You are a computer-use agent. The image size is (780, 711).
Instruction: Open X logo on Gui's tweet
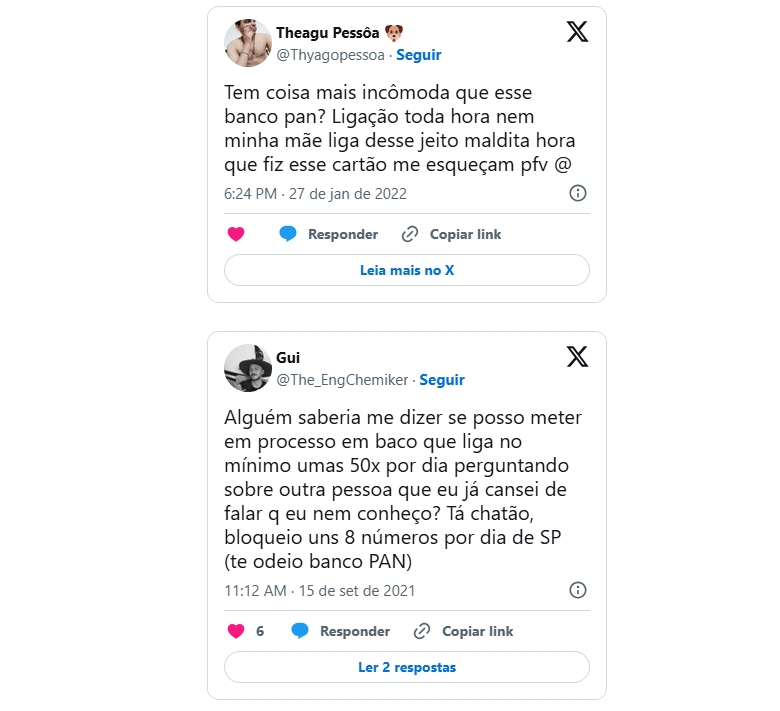pos(577,356)
